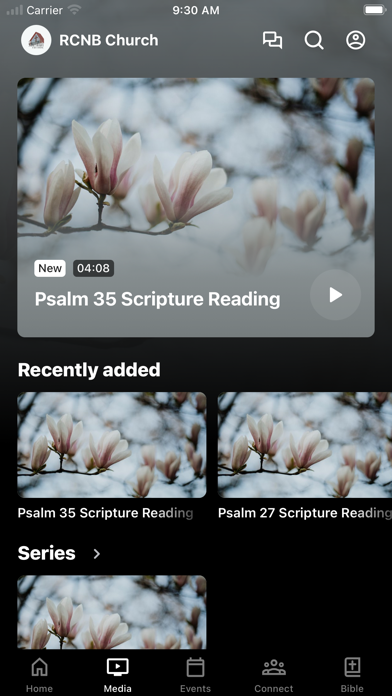The width and height of the screenshot is (392, 696).
Task: Expand the Series section chevron
Action: (97, 554)
